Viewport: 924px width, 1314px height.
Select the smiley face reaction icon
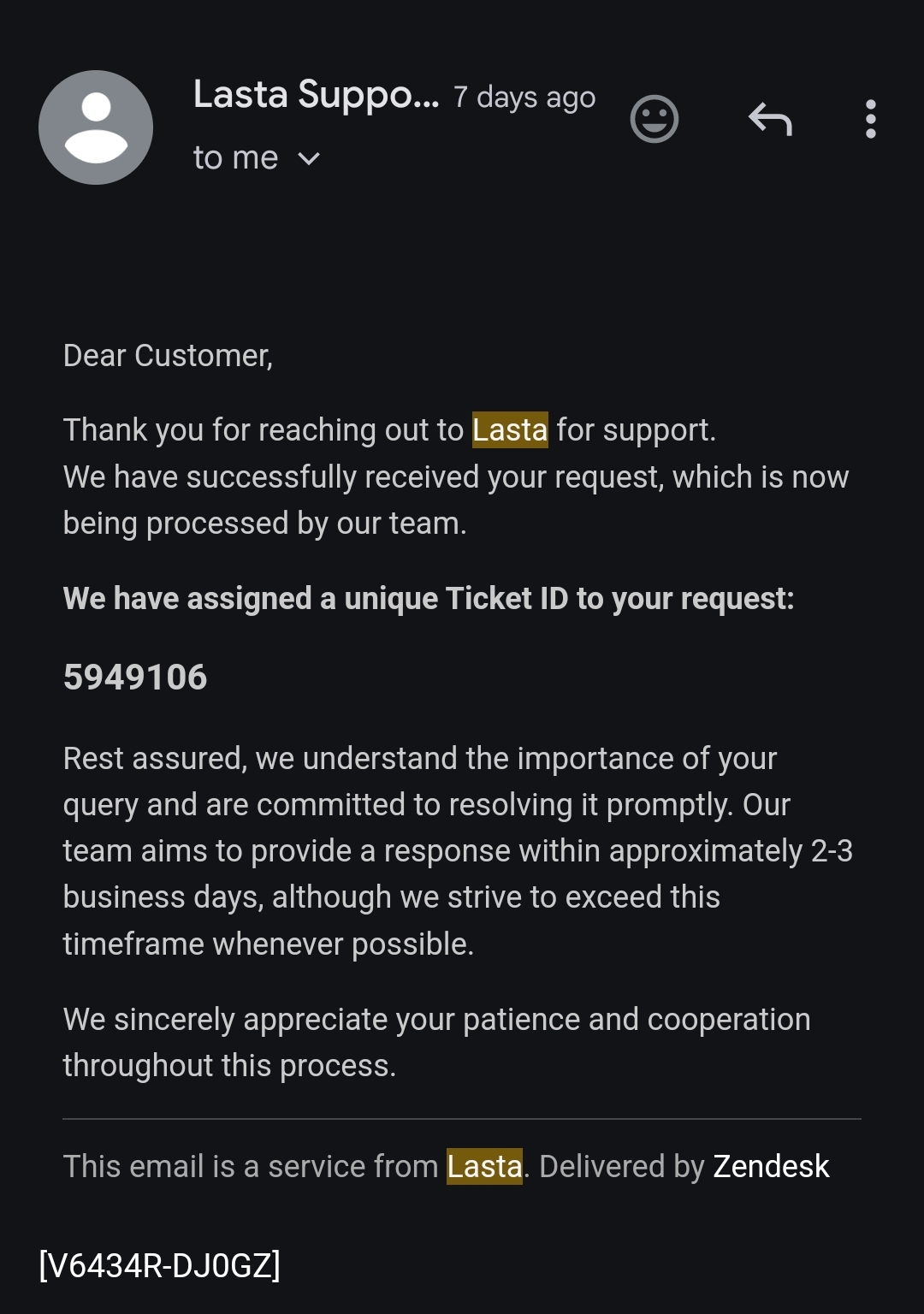654,119
